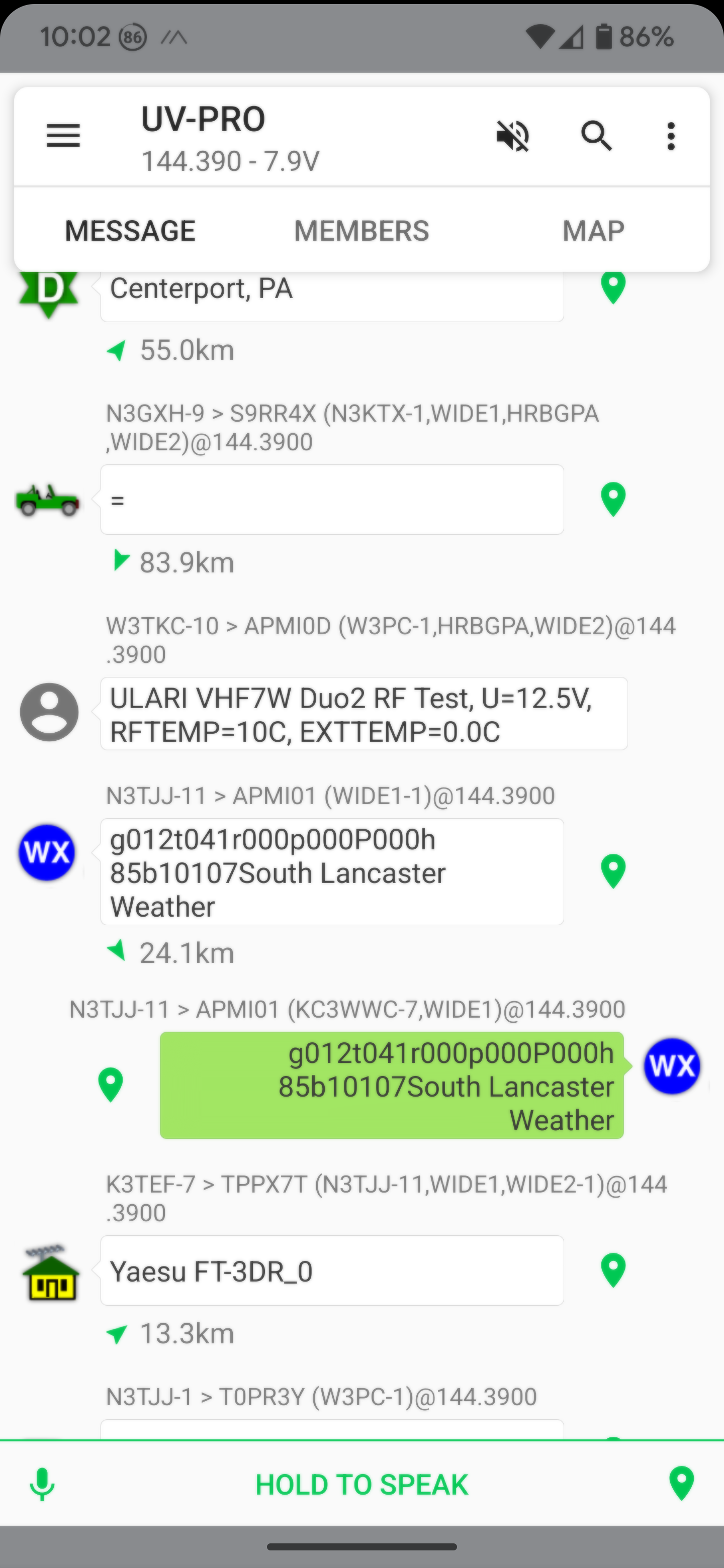
Task: Open the ULARI VHF7W Duo2 RF Test message
Action: click(x=364, y=714)
